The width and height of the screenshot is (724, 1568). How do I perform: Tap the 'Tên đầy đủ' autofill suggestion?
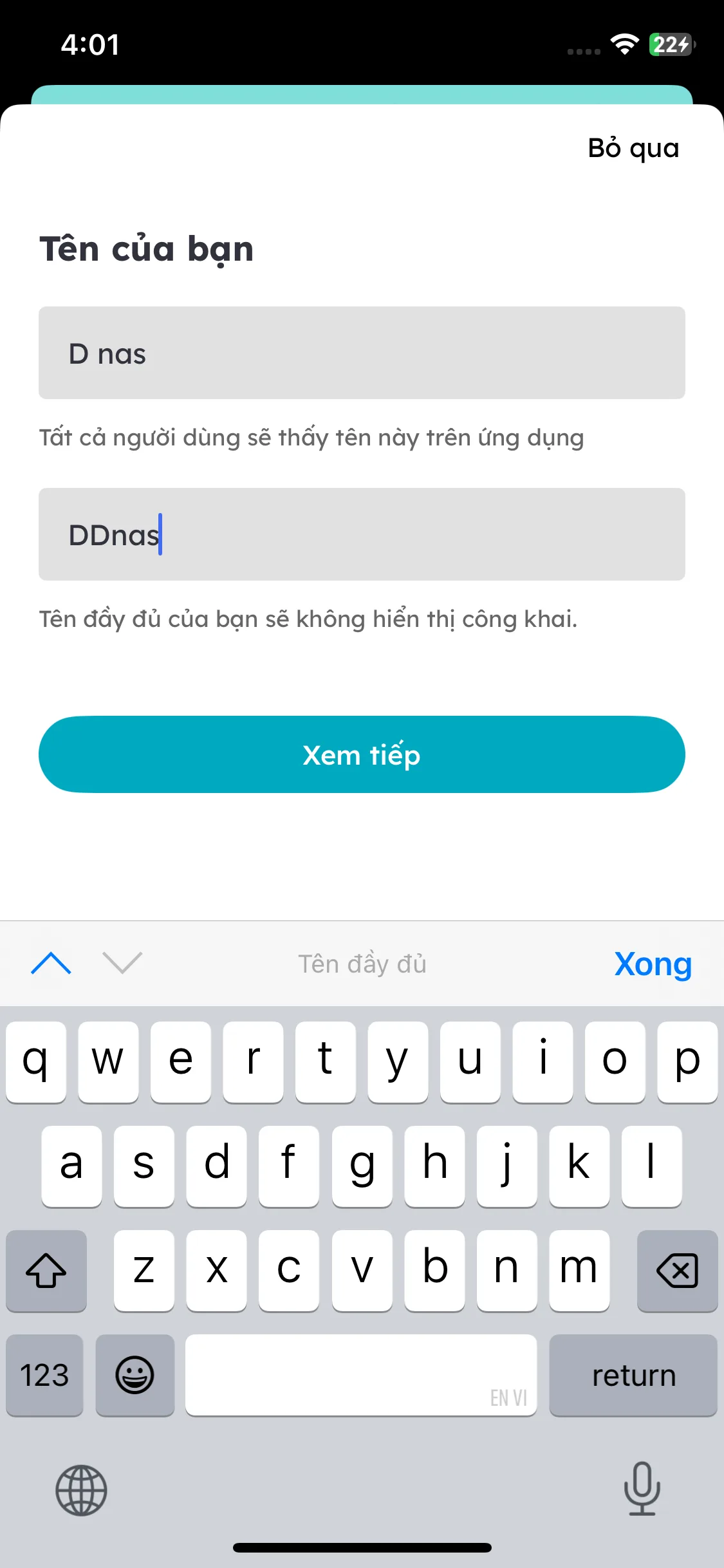click(362, 964)
